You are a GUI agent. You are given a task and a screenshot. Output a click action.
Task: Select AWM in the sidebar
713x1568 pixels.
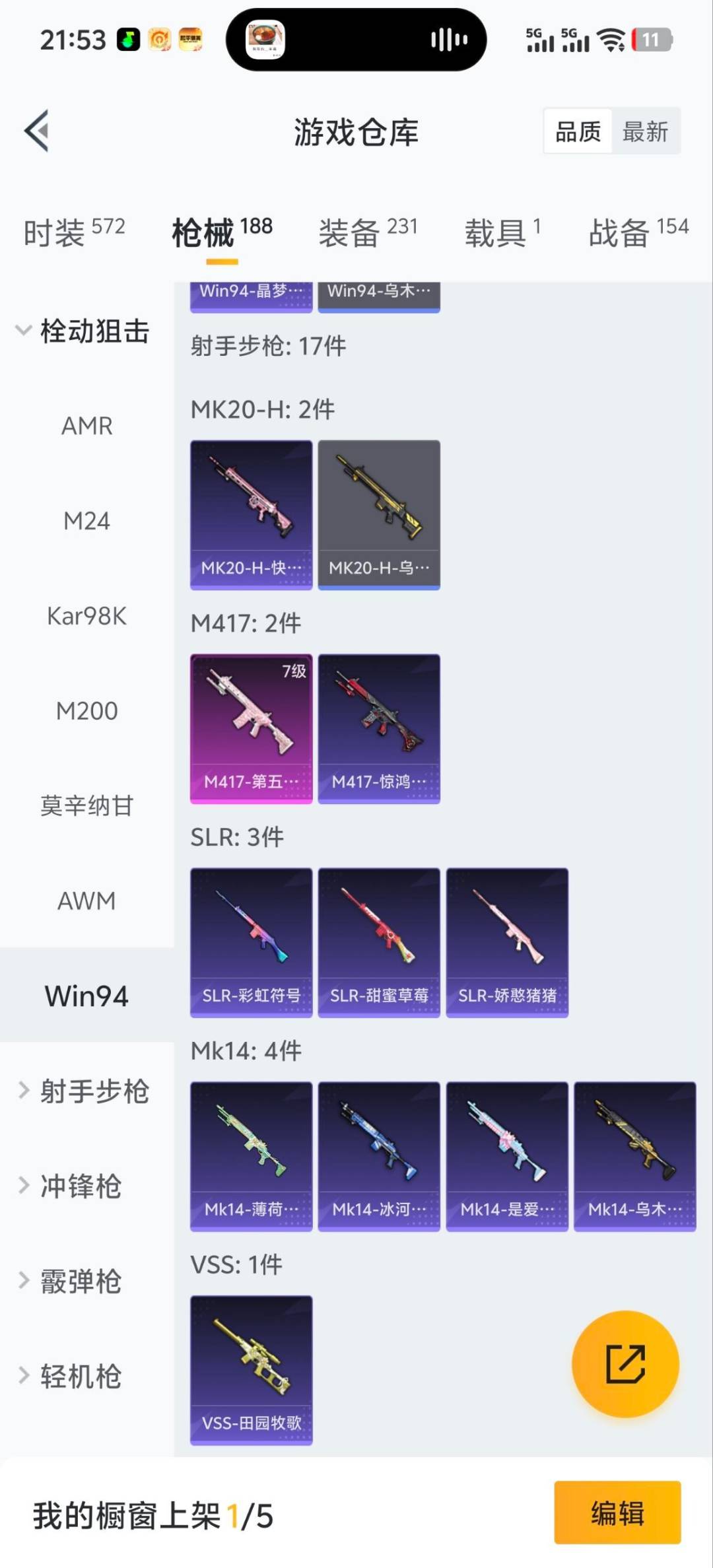tap(86, 901)
